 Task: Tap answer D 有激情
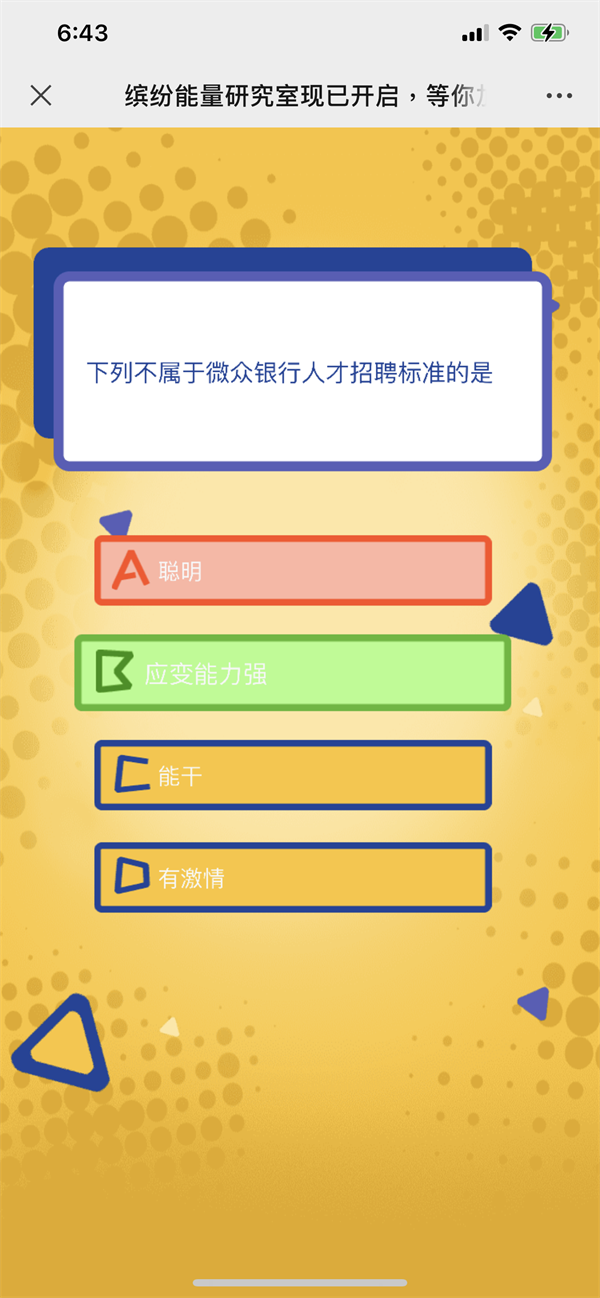[x=293, y=878]
